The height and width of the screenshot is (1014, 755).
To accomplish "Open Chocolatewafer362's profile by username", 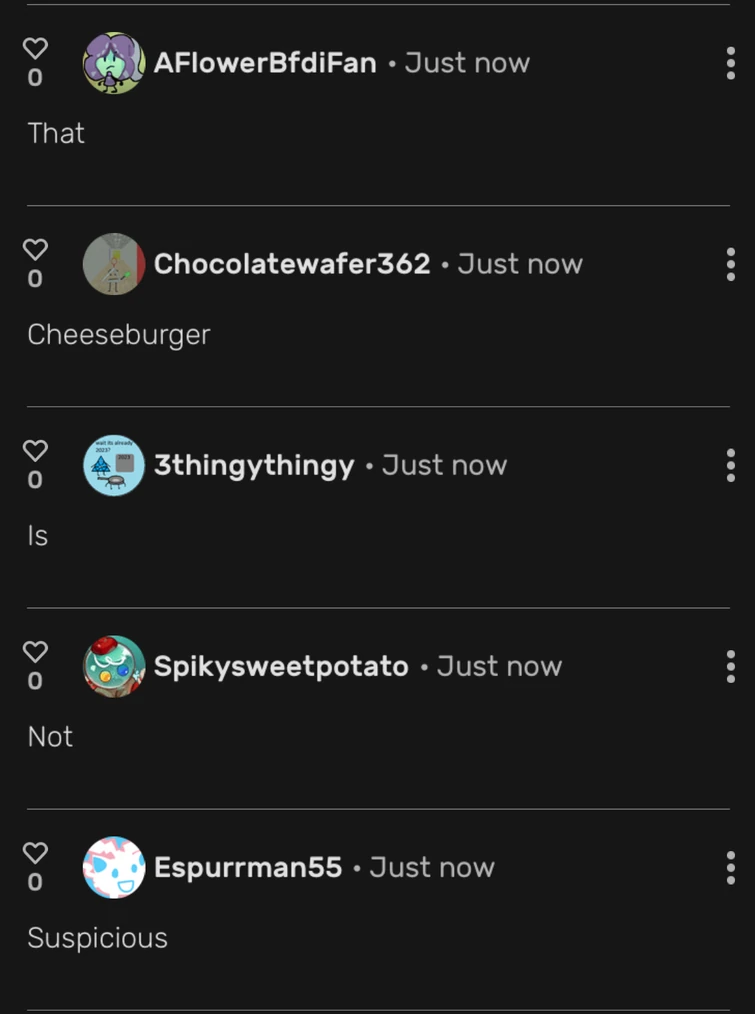I will (x=292, y=264).
